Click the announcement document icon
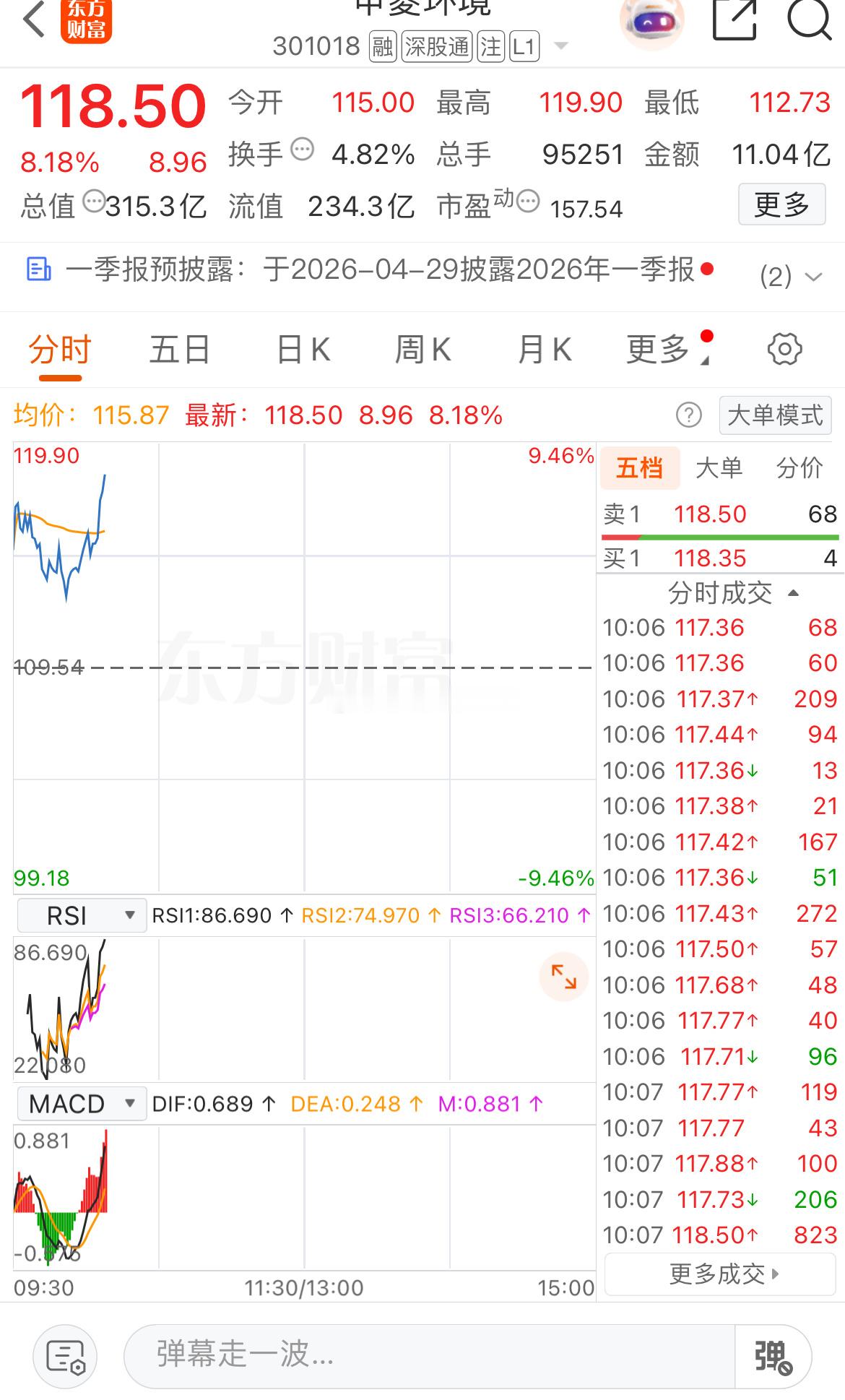 coord(40,269)
